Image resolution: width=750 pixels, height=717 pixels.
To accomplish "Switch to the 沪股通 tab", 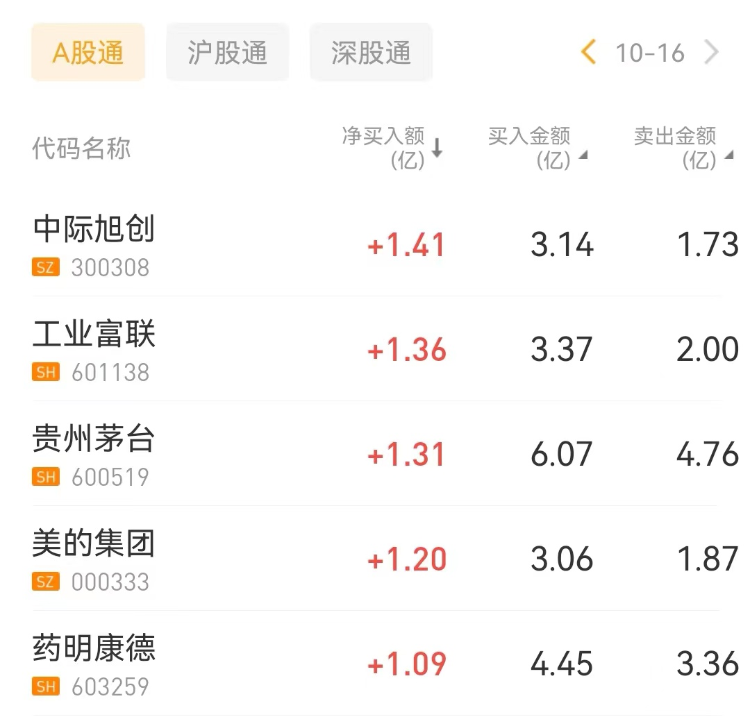I will tap(227, 52).
